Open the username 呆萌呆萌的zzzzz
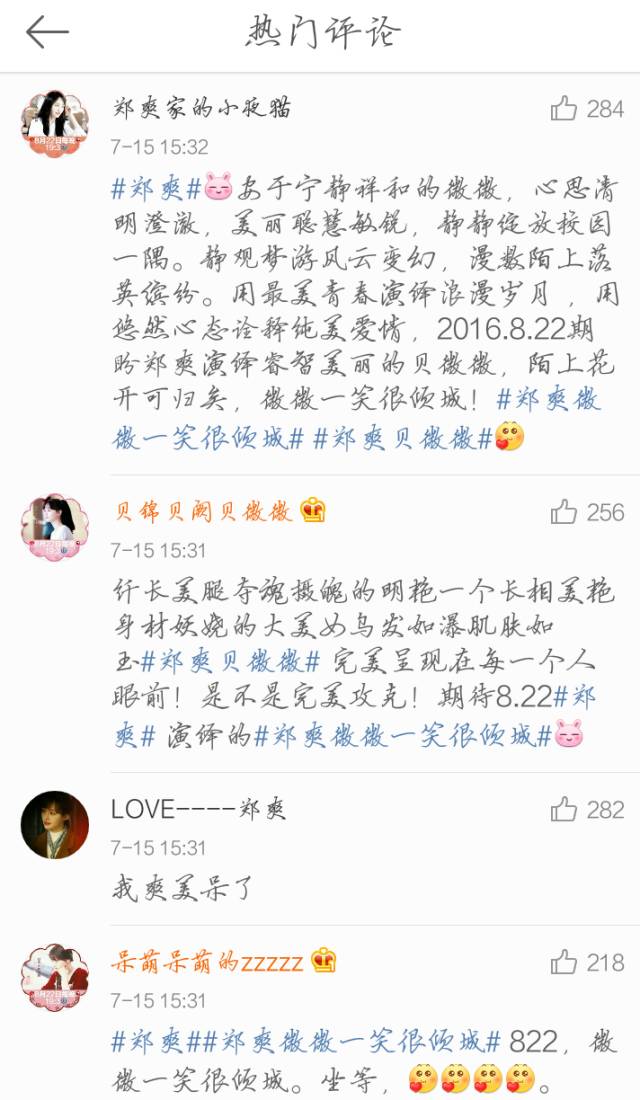This screenshot has width=640, height=1100. click(207, 962)
